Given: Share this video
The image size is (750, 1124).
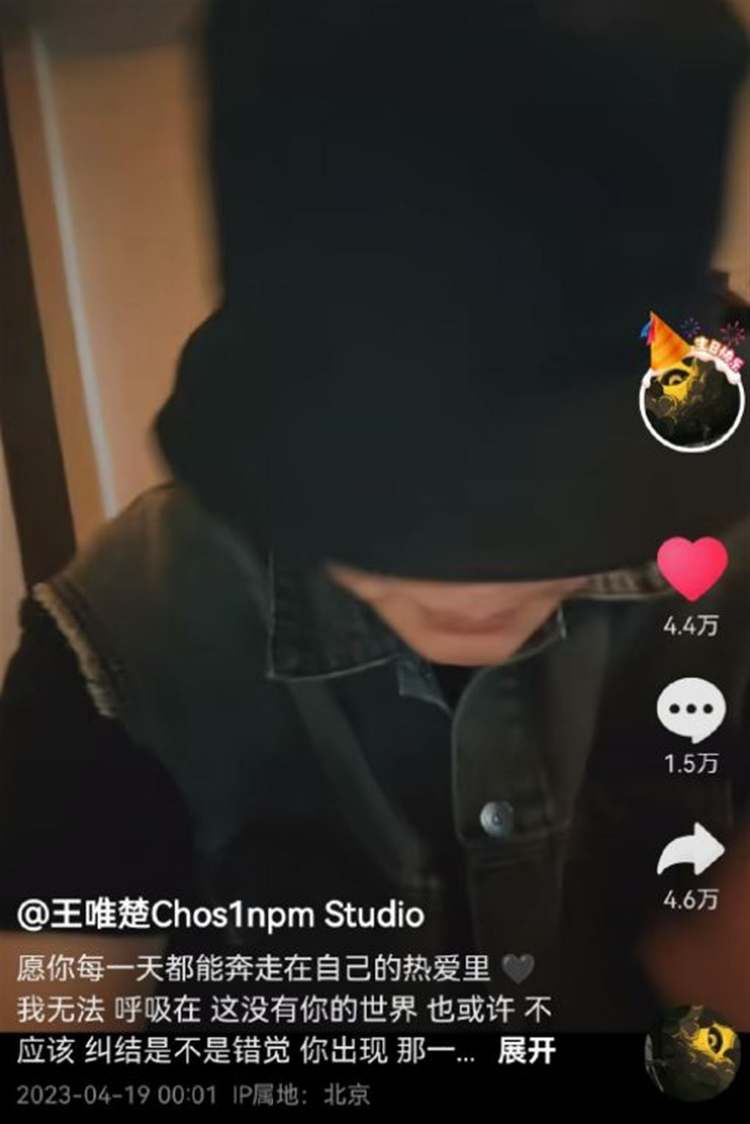Looking at the screenshot, I should tap(691, 850).
